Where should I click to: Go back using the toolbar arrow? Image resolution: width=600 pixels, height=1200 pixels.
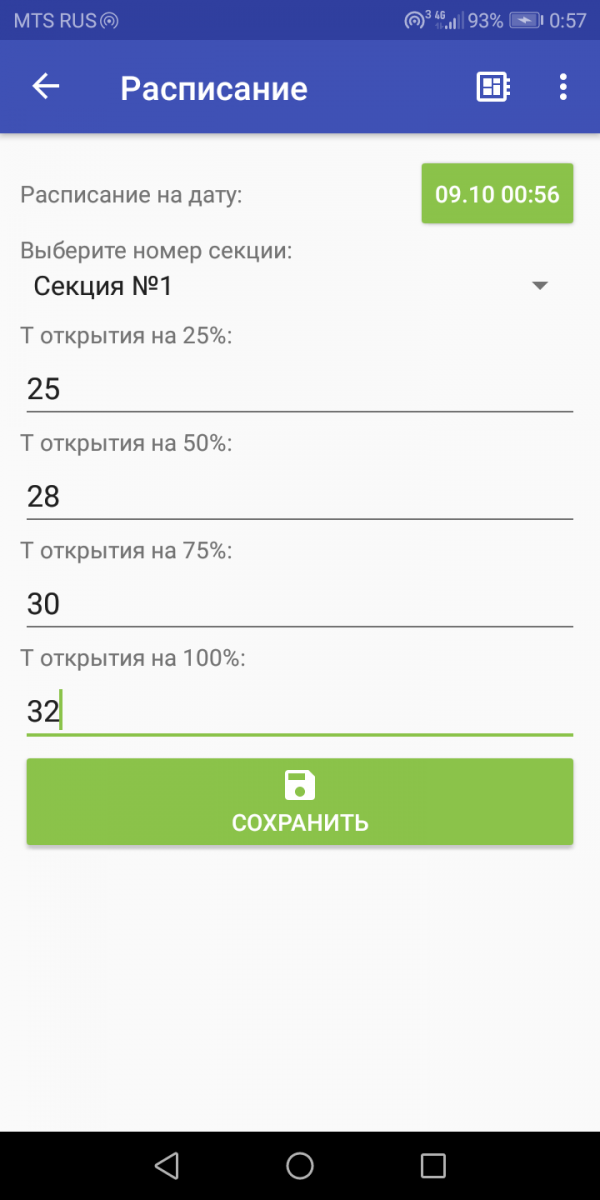tap(46, 87)
